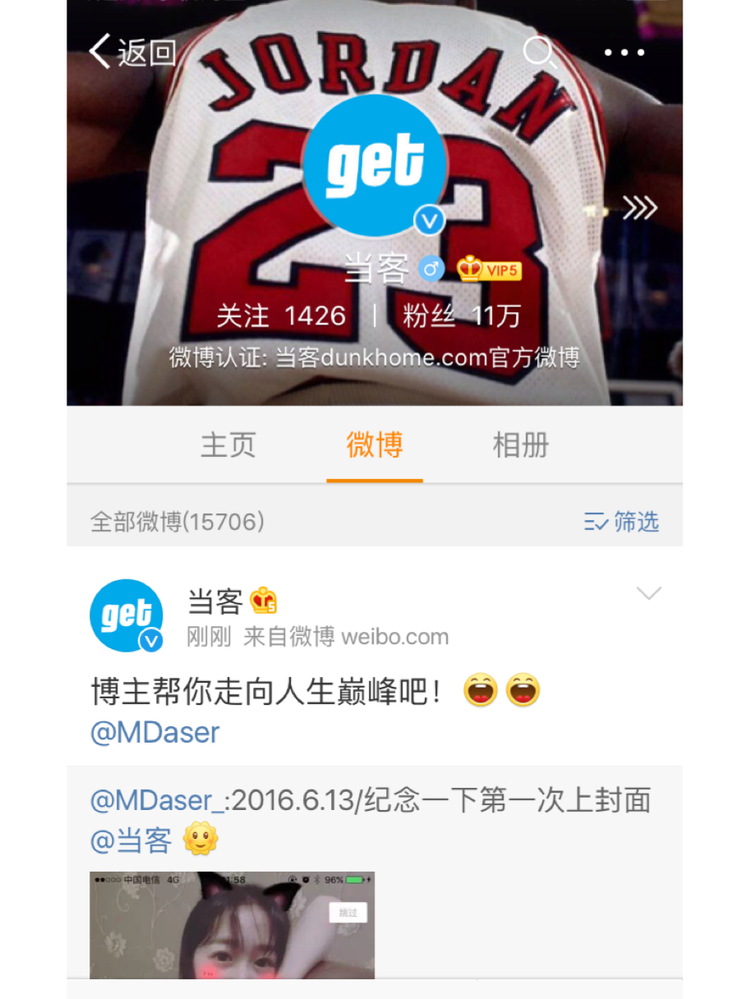Select the 微博 tab
Viewport: 750px width, 999px height.
click(x=374, y=445)
